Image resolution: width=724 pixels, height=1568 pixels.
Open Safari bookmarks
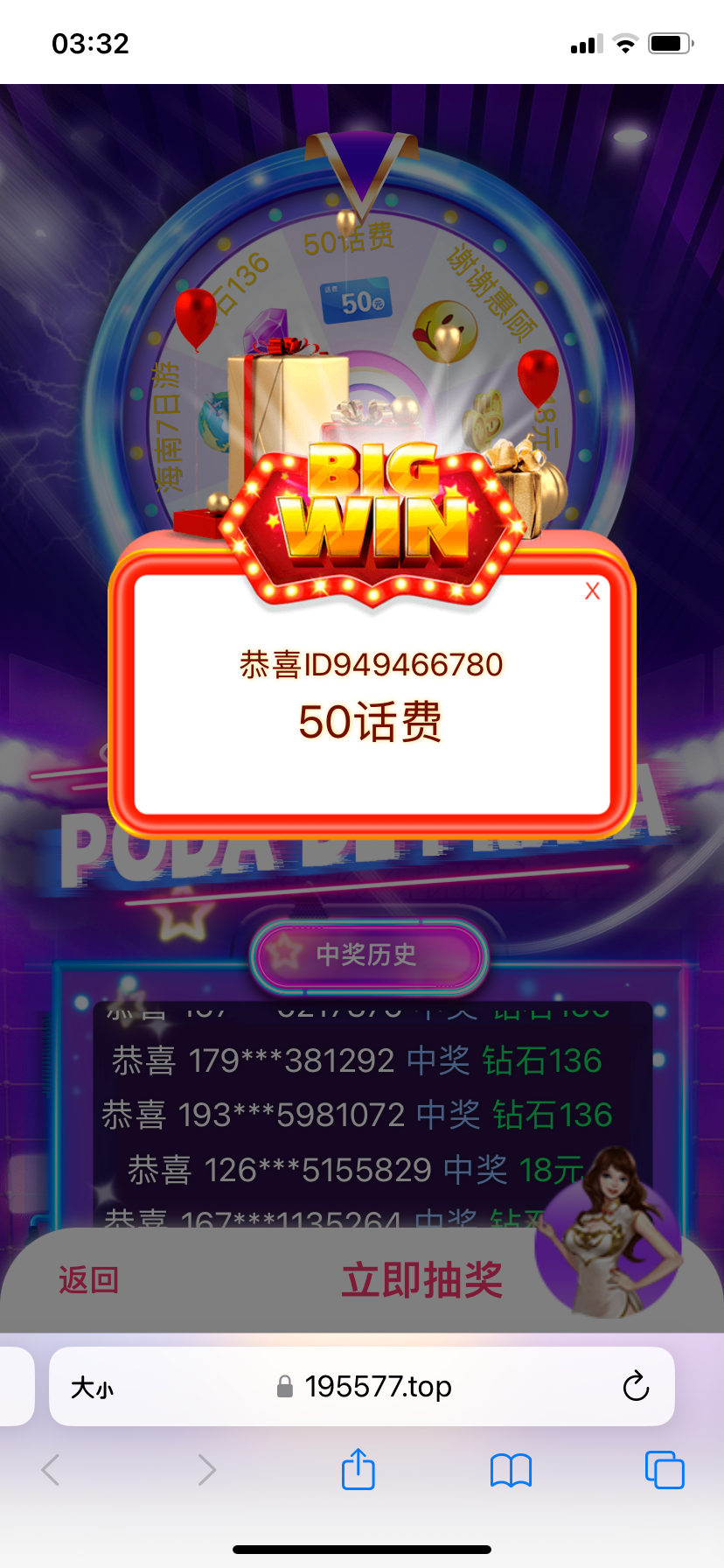pos(511,1470)
